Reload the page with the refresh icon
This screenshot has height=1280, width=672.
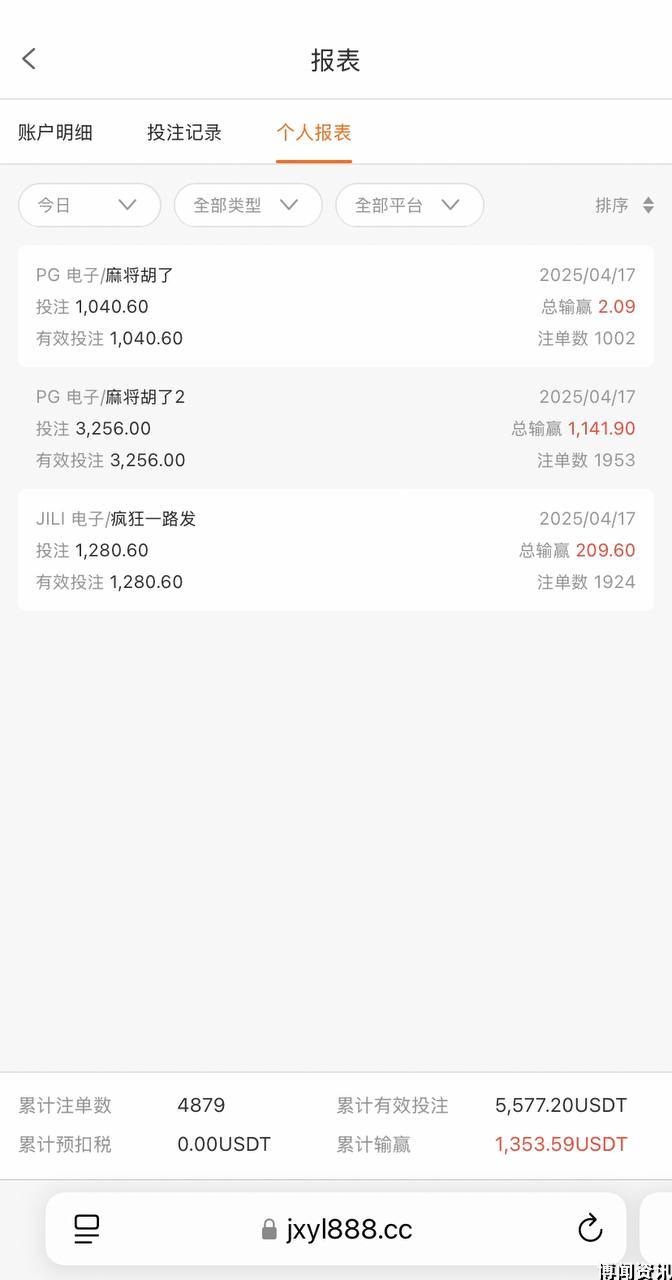(x=590, y=1228)
